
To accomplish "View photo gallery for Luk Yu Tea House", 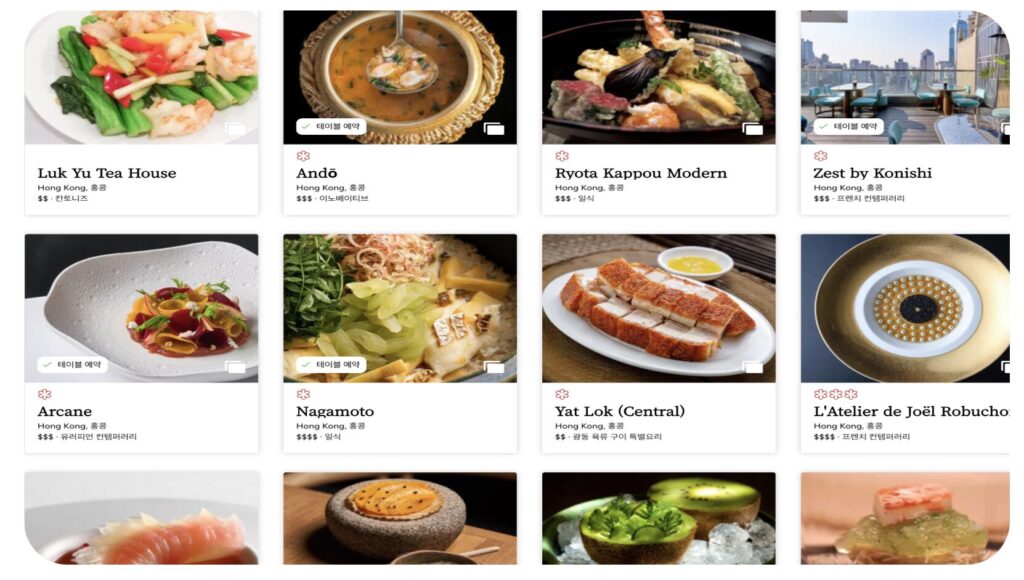I will click(235, 129).
